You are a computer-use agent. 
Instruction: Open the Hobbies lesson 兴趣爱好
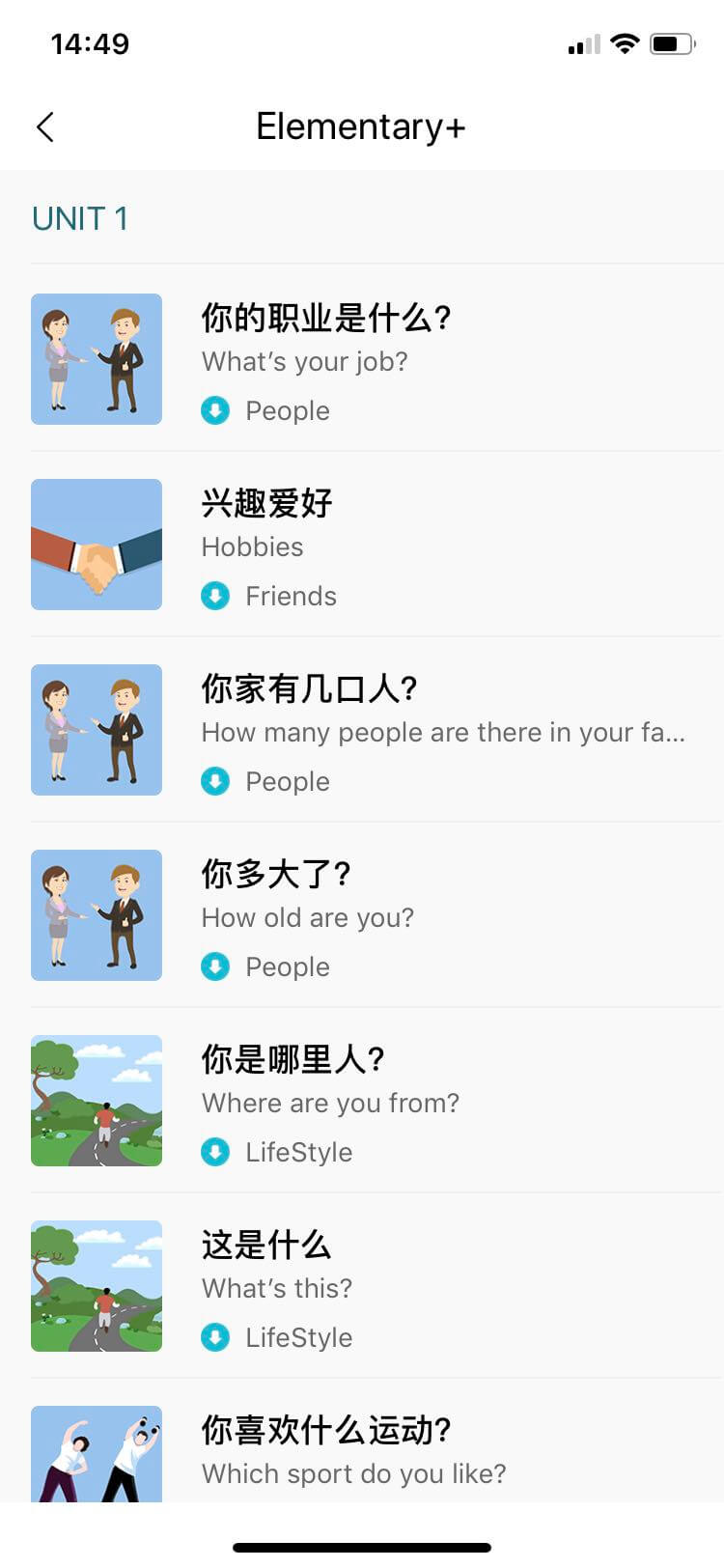pyautogui.click(x=267, y=504)
